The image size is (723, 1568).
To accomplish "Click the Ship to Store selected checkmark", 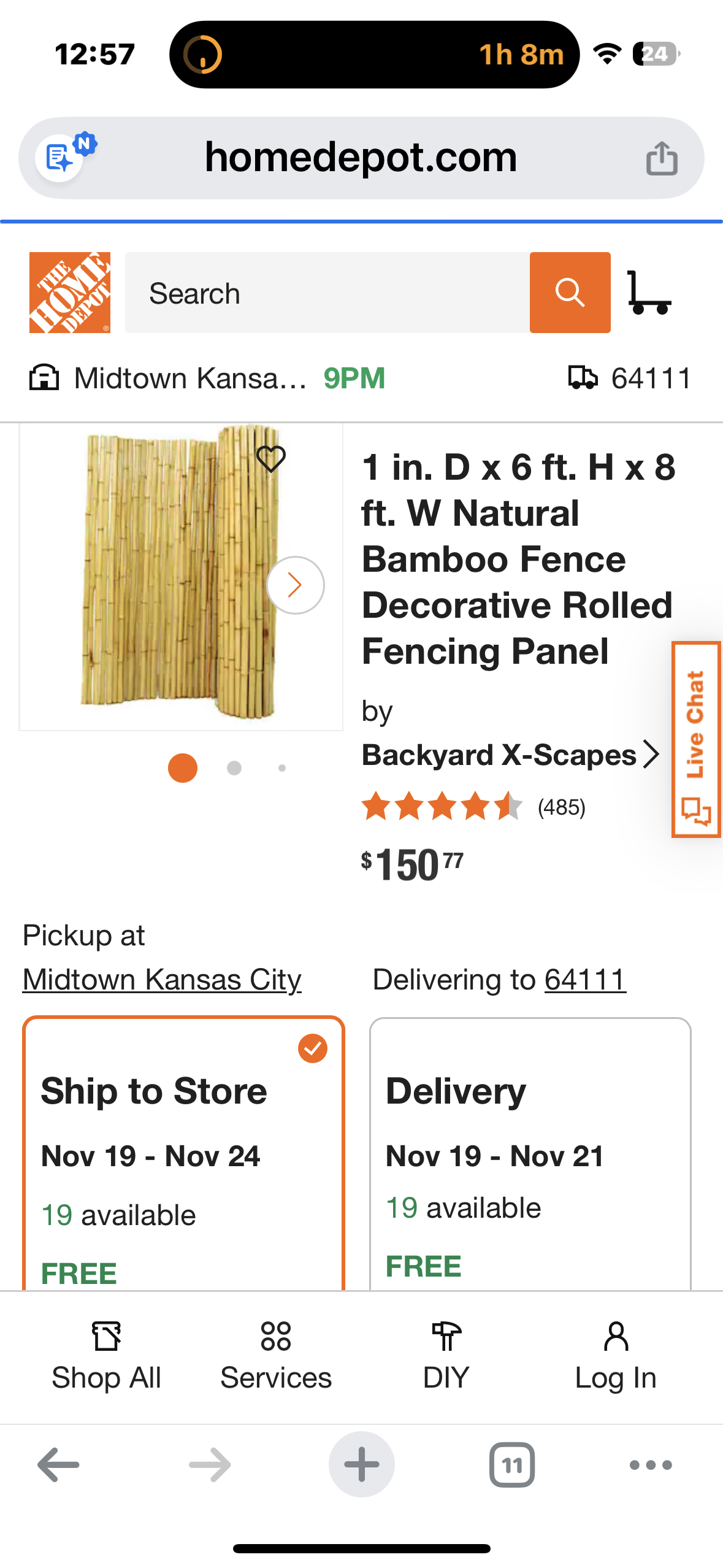I will pyautogui.click(x=313, y=1050).
